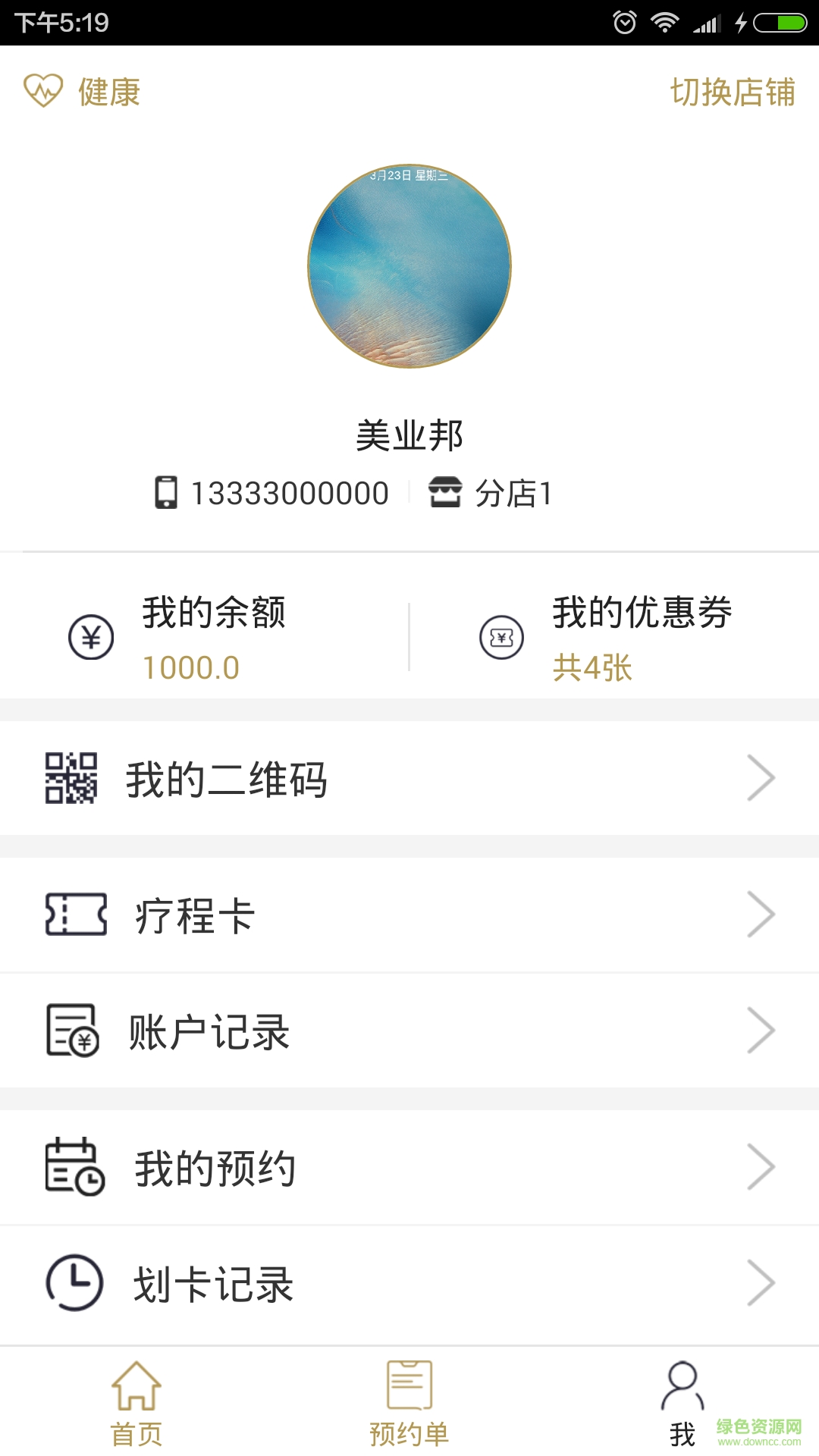Click the clock icon beside 划卡记录

tap(72, 1283)
